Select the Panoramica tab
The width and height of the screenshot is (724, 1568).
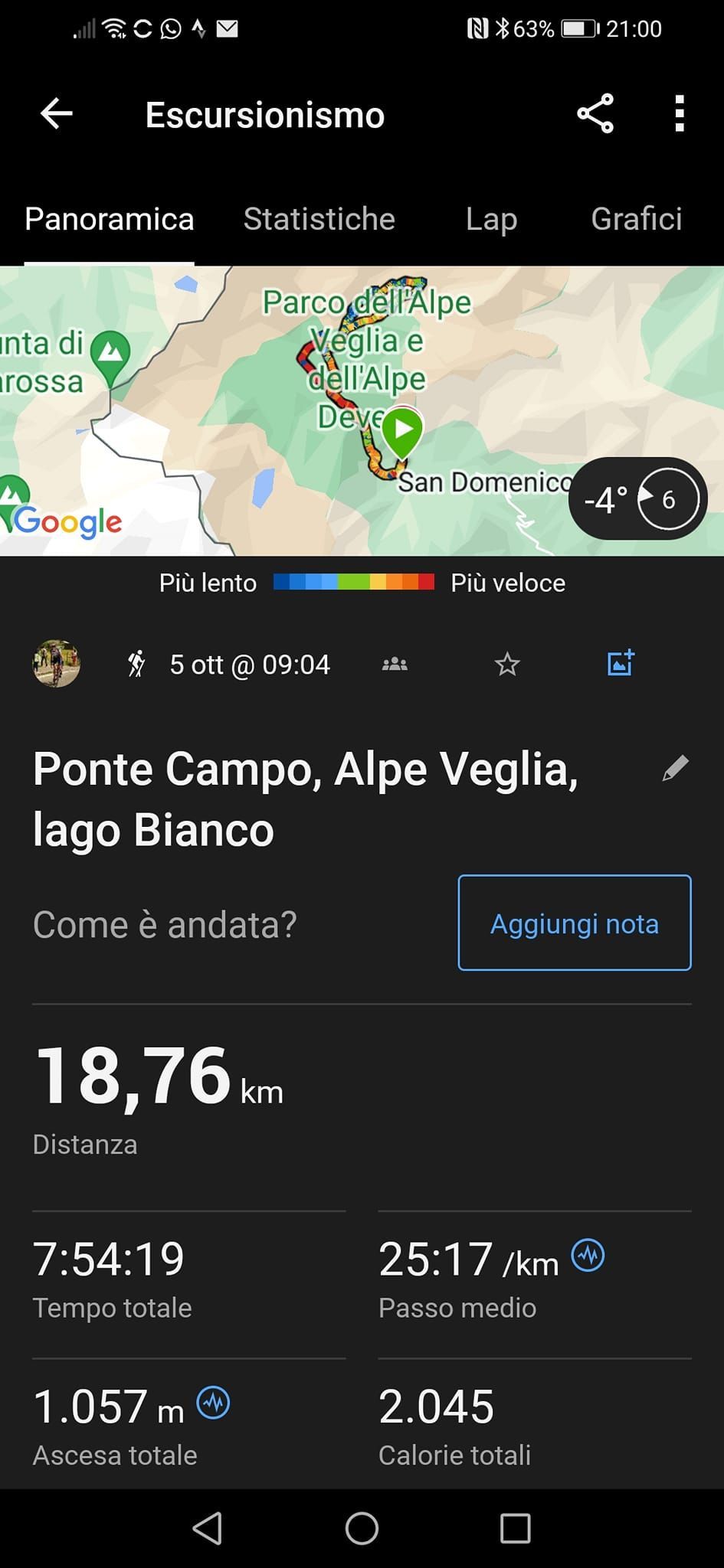109,219
